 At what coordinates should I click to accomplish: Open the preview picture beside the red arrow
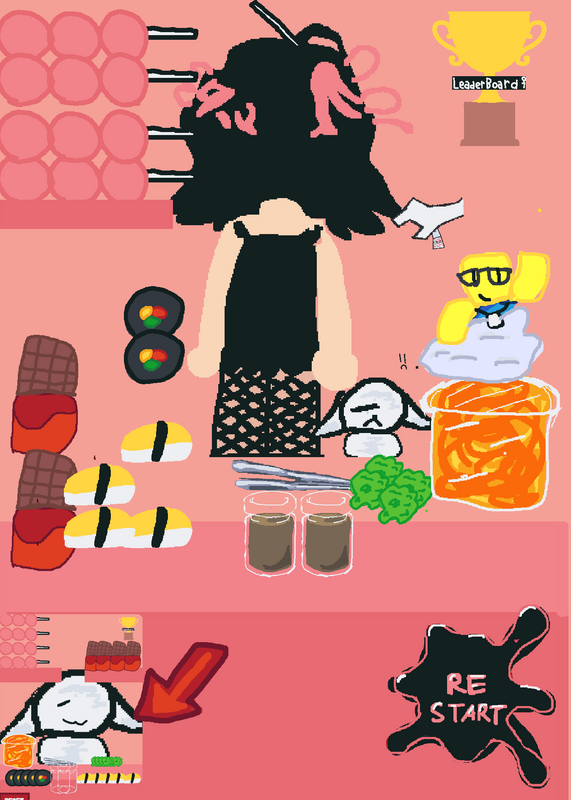(x=71, y=703)
